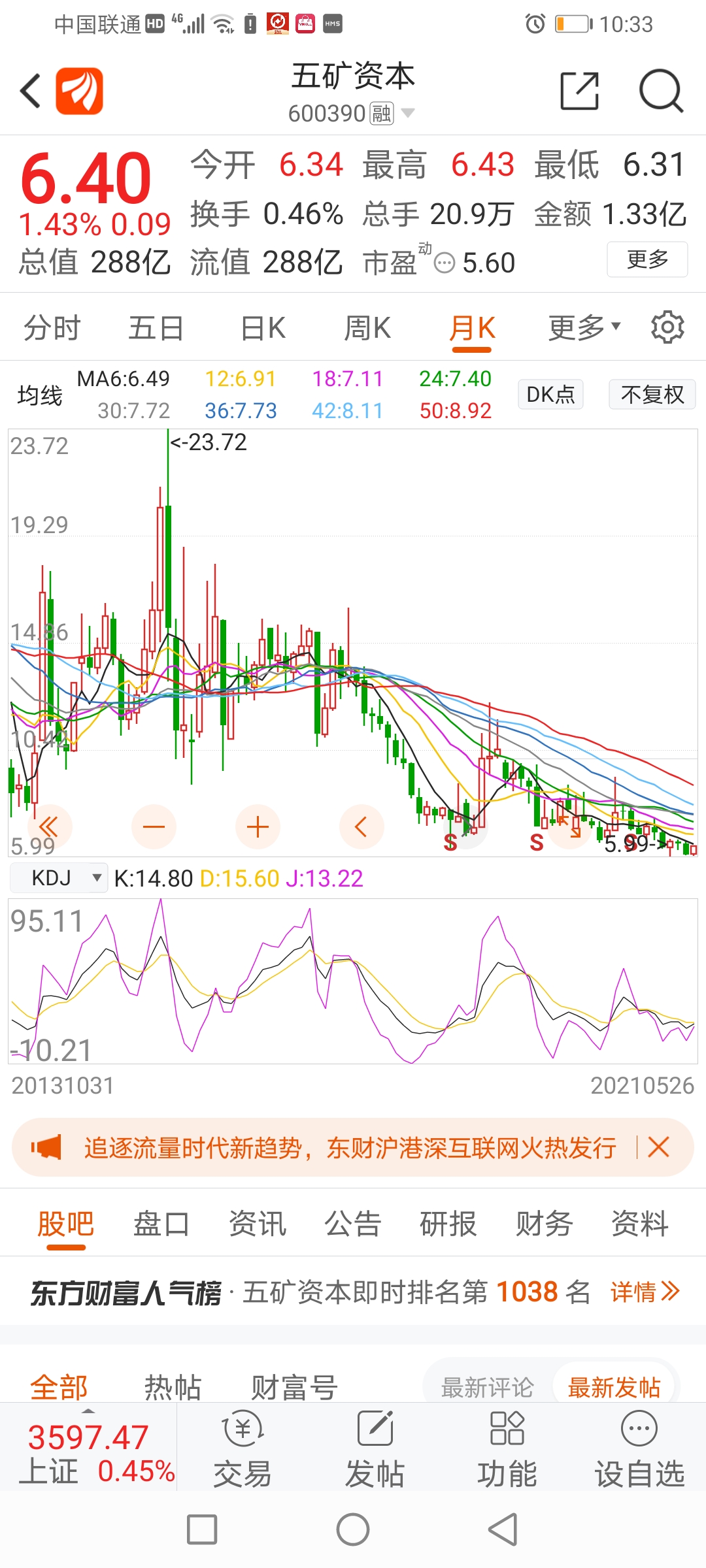This screenshot has width=706, height=1568.
Task: Open the search magnifier
Action: pos(661,91)
